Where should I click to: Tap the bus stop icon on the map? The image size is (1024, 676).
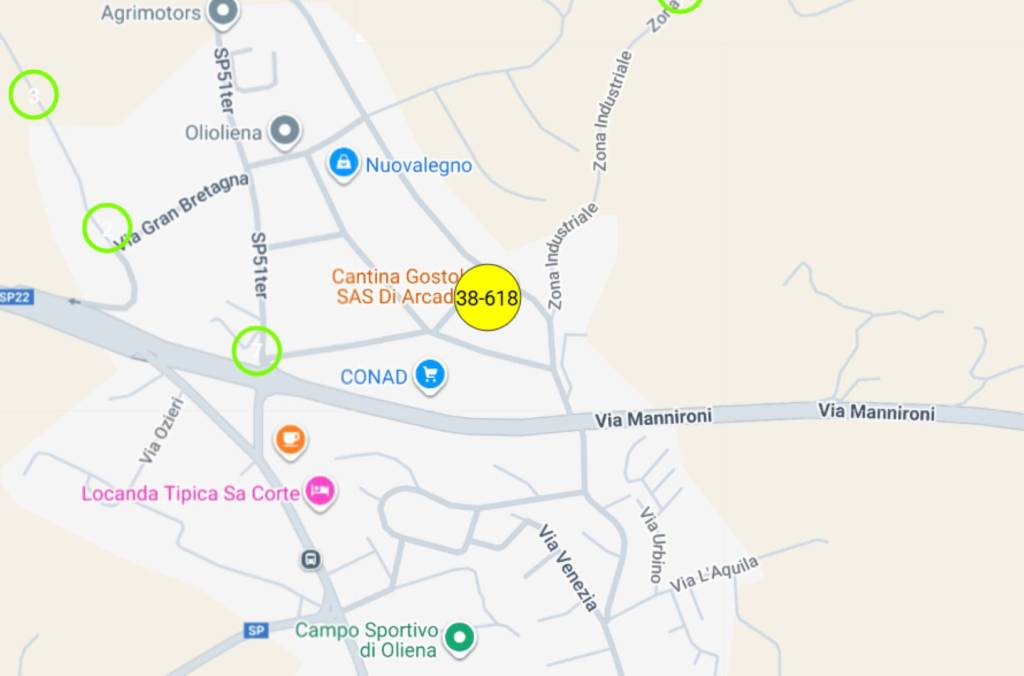tap(311, 560)
